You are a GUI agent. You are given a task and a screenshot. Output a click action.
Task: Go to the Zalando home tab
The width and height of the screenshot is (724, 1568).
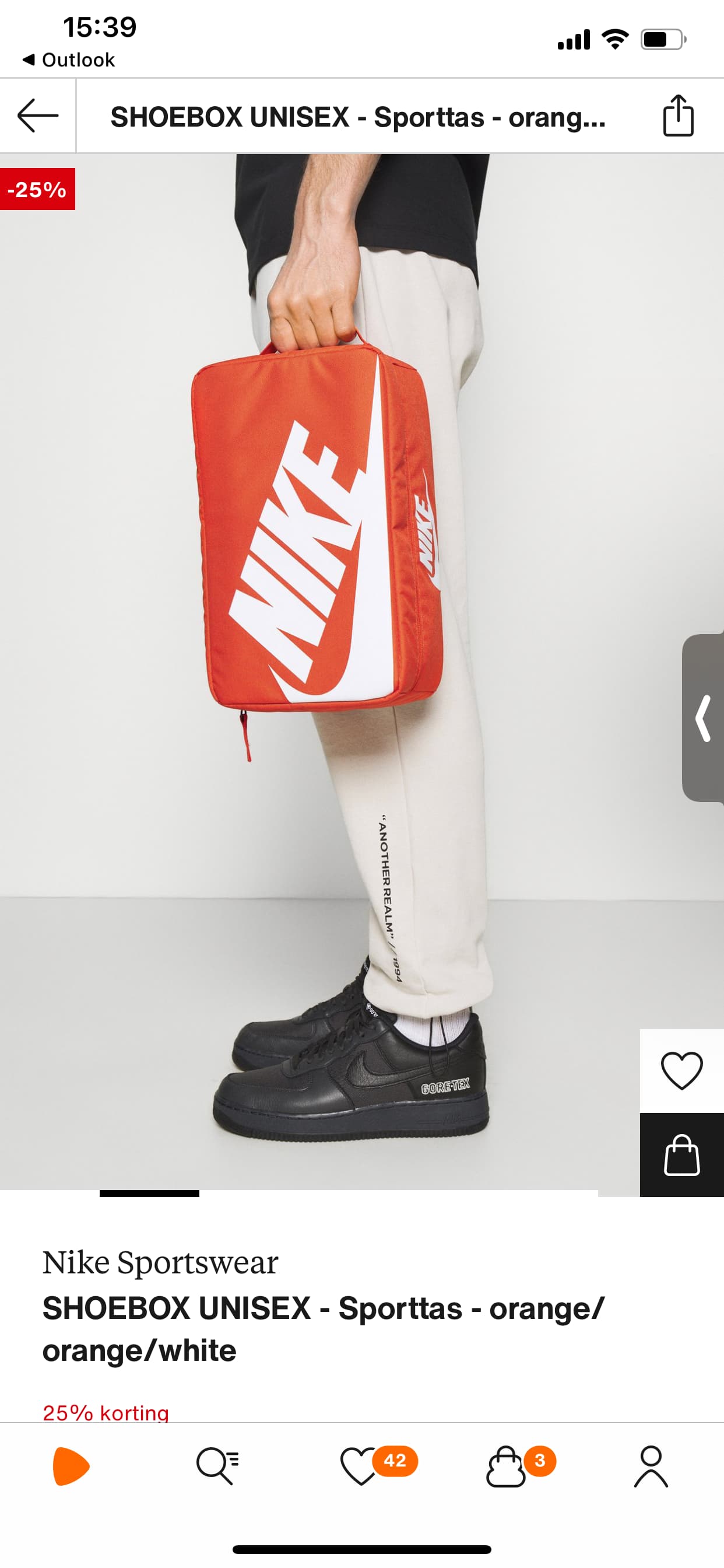coord(71,1466)
